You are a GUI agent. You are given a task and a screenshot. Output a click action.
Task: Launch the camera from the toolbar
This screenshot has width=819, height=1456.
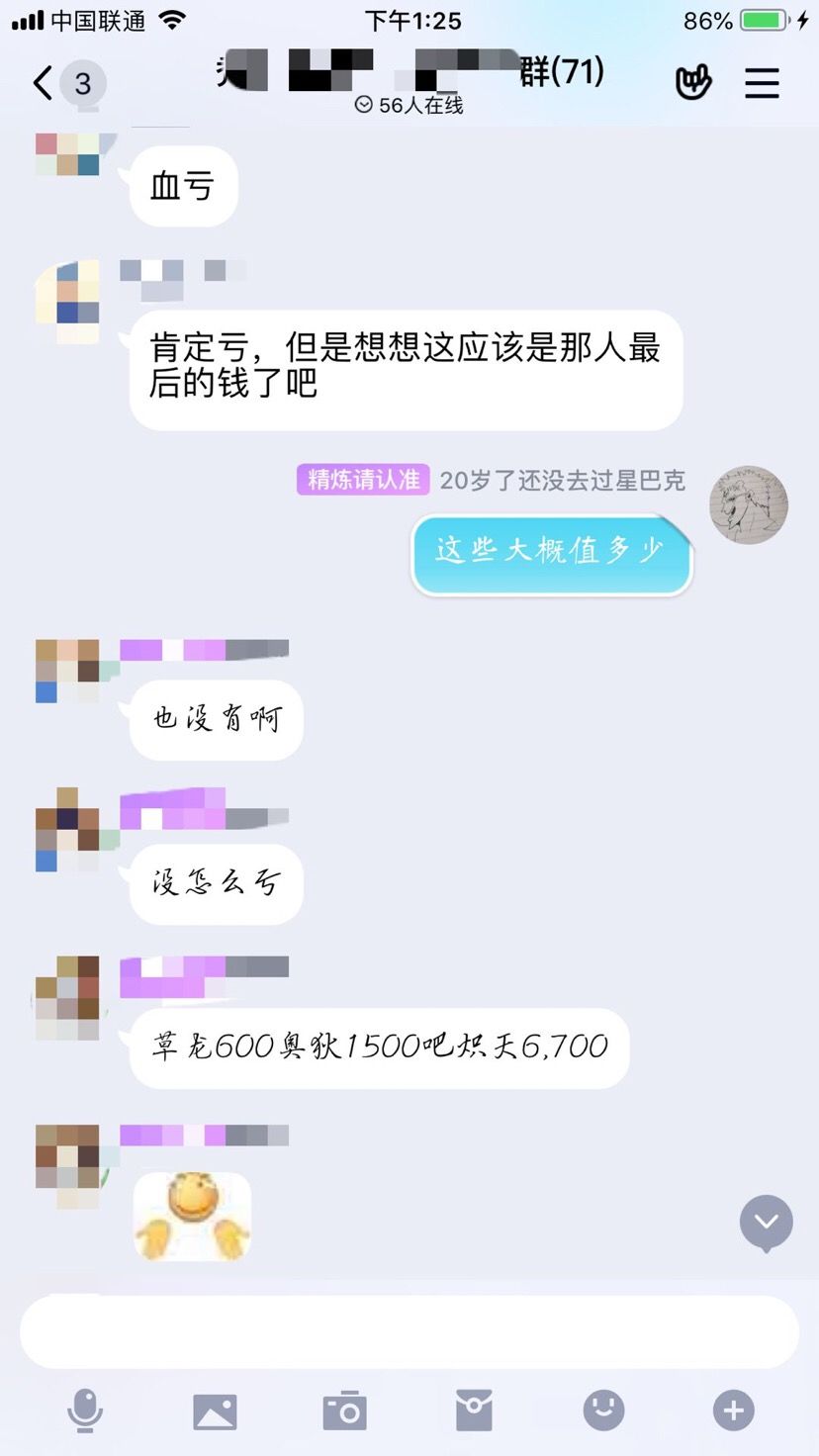click(344, 1410)
